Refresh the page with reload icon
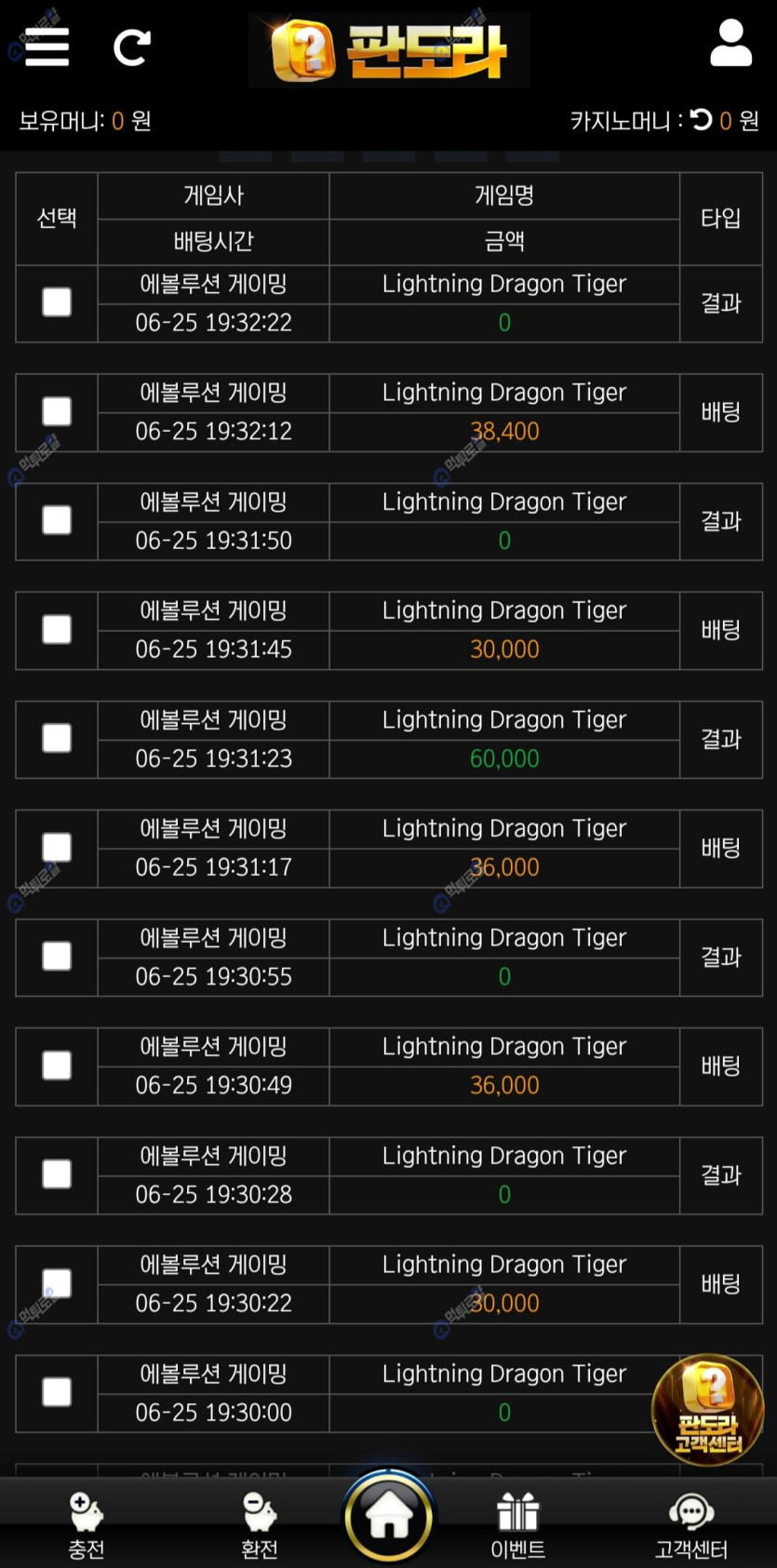 coord(131,47)
